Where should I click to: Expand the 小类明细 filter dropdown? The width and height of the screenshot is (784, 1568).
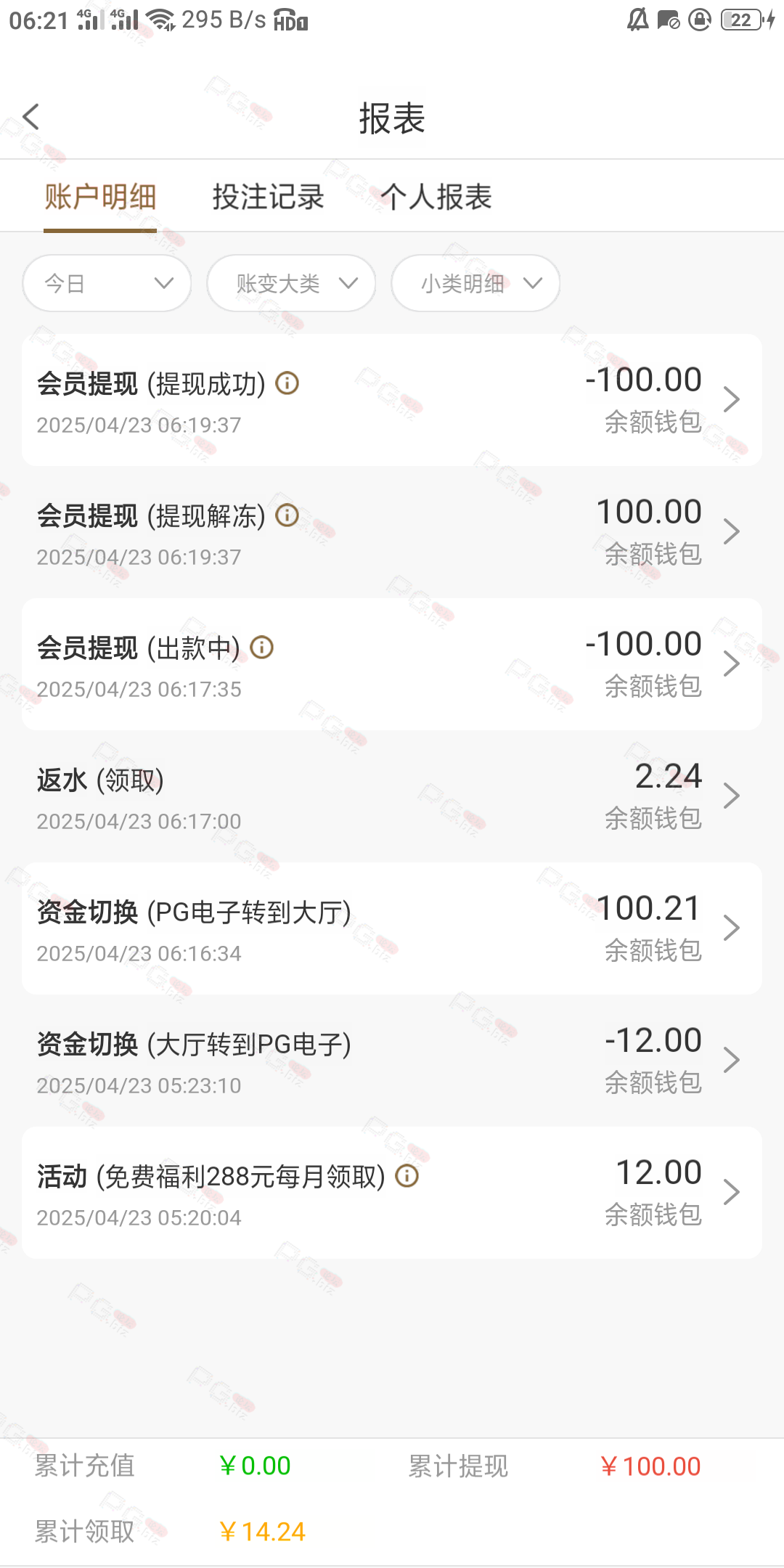(475, 283)
